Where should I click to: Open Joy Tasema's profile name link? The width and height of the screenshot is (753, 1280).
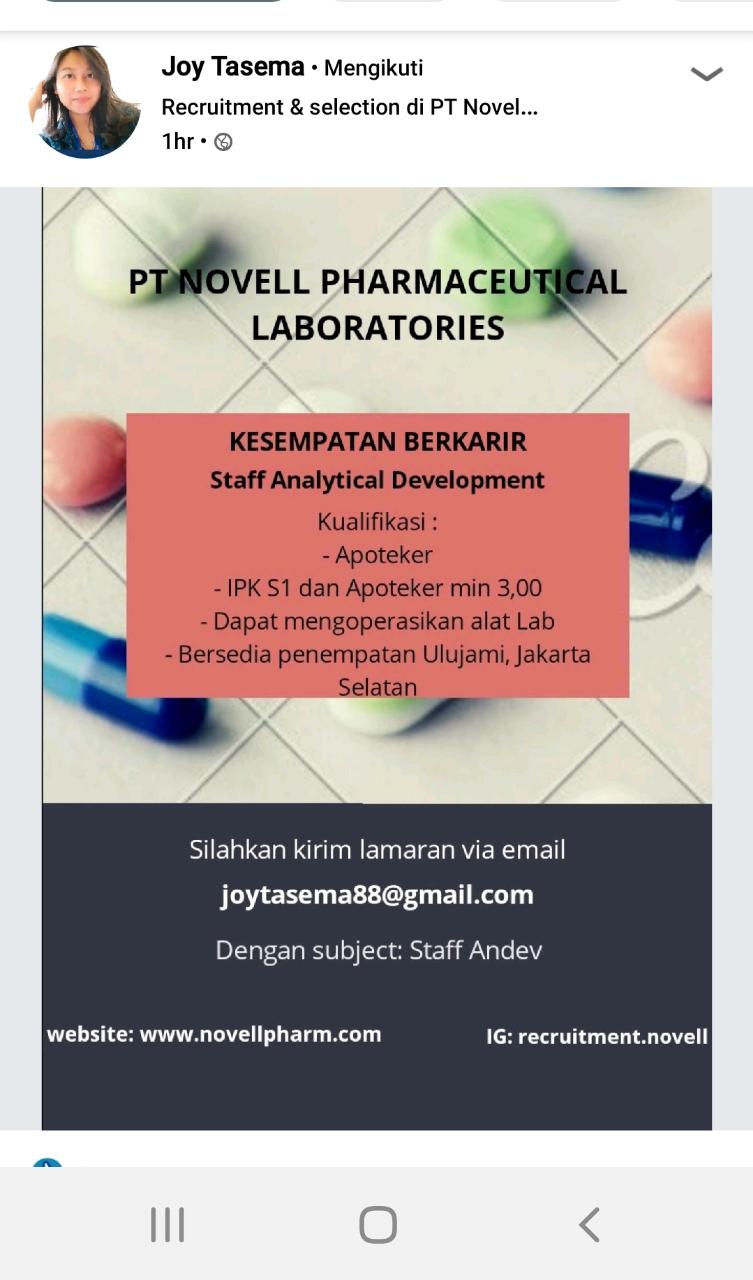tap(233, 67)
